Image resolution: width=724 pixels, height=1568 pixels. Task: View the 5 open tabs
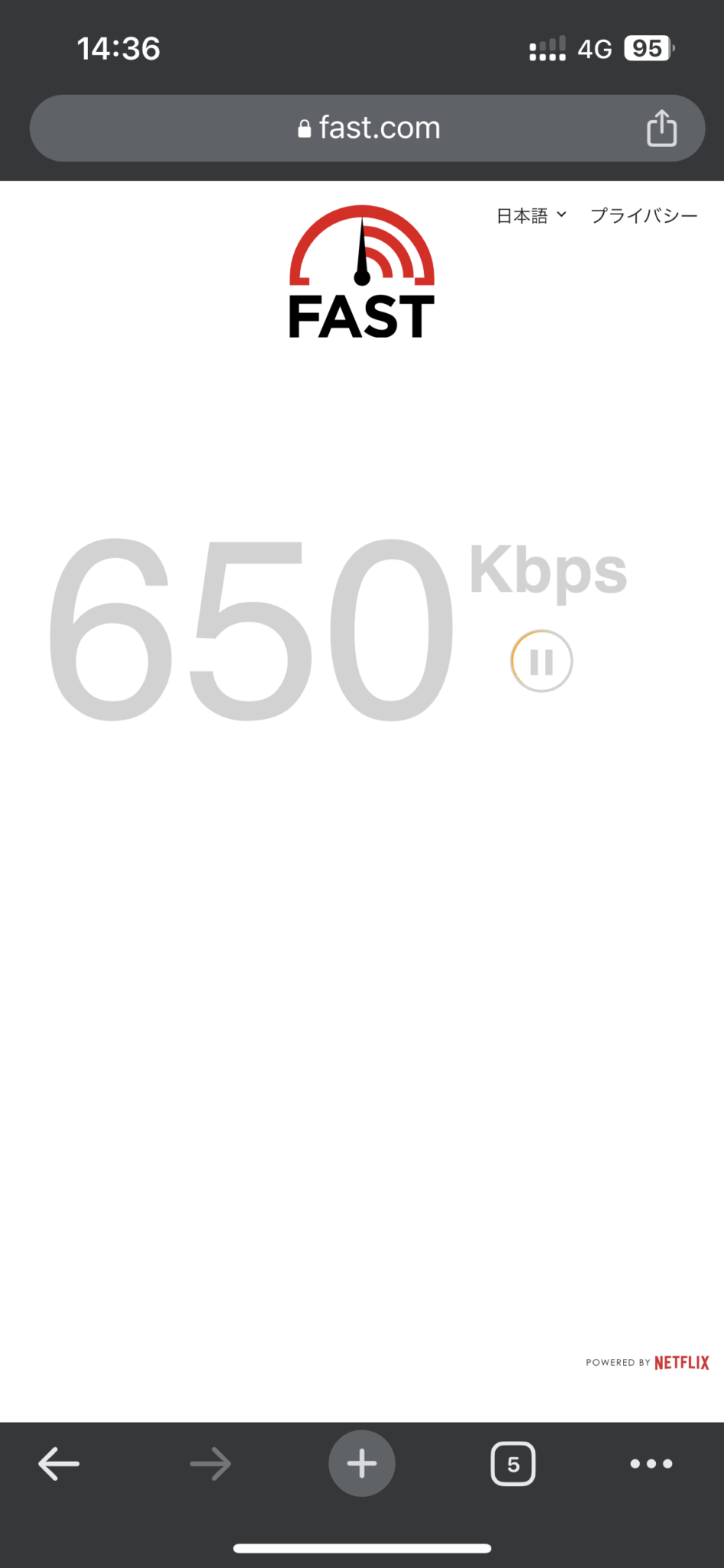pyautogui.click(x=513, y=1464)
